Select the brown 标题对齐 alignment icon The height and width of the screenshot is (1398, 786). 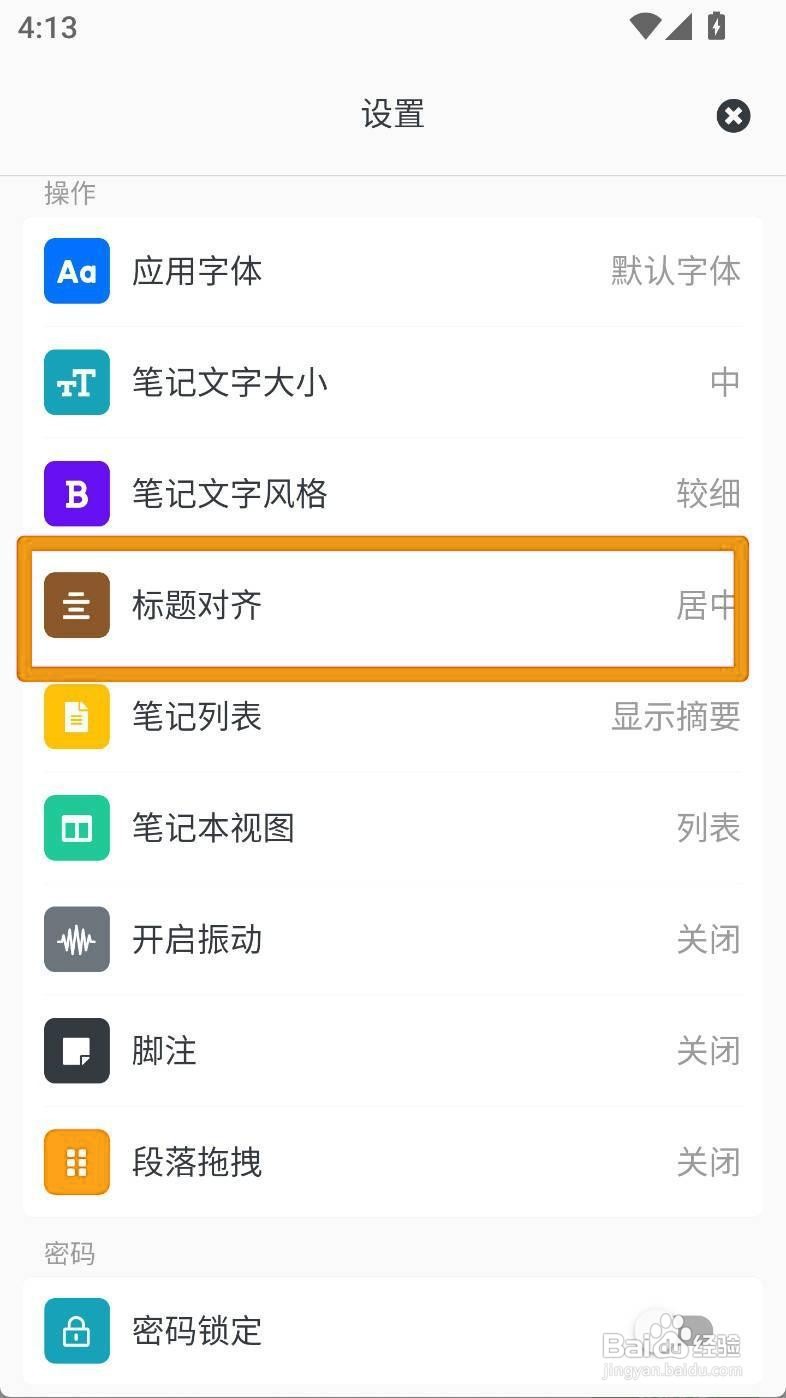(76, 605)
